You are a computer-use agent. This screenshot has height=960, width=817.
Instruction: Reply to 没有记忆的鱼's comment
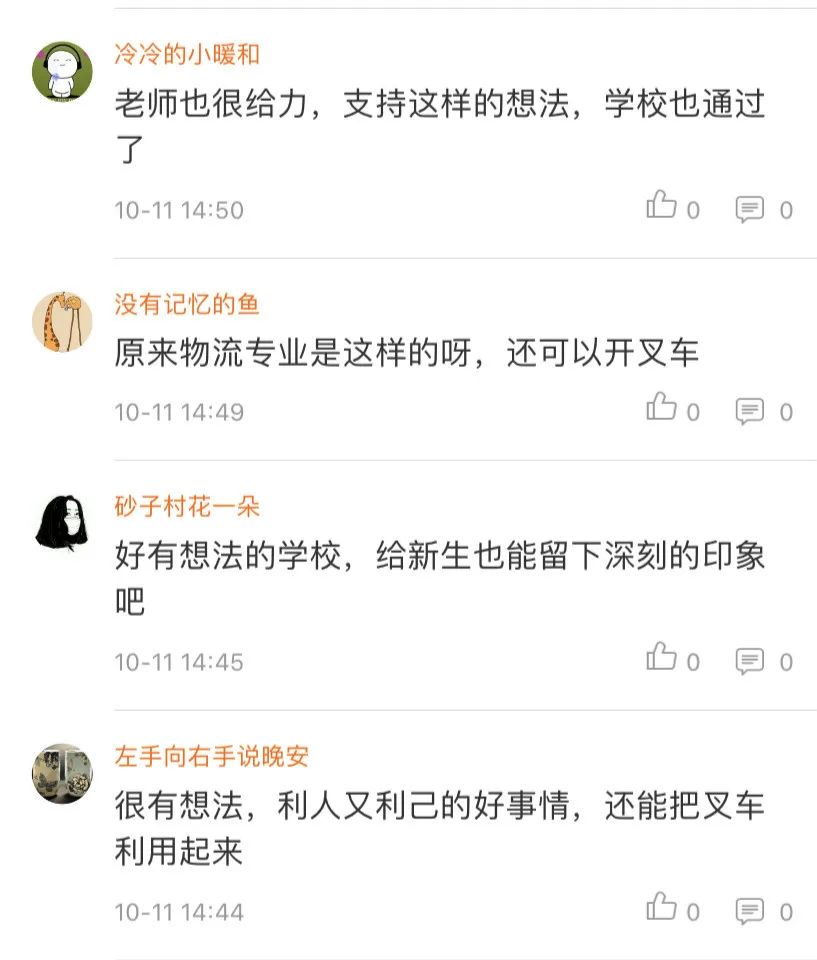tap(750, 411)
